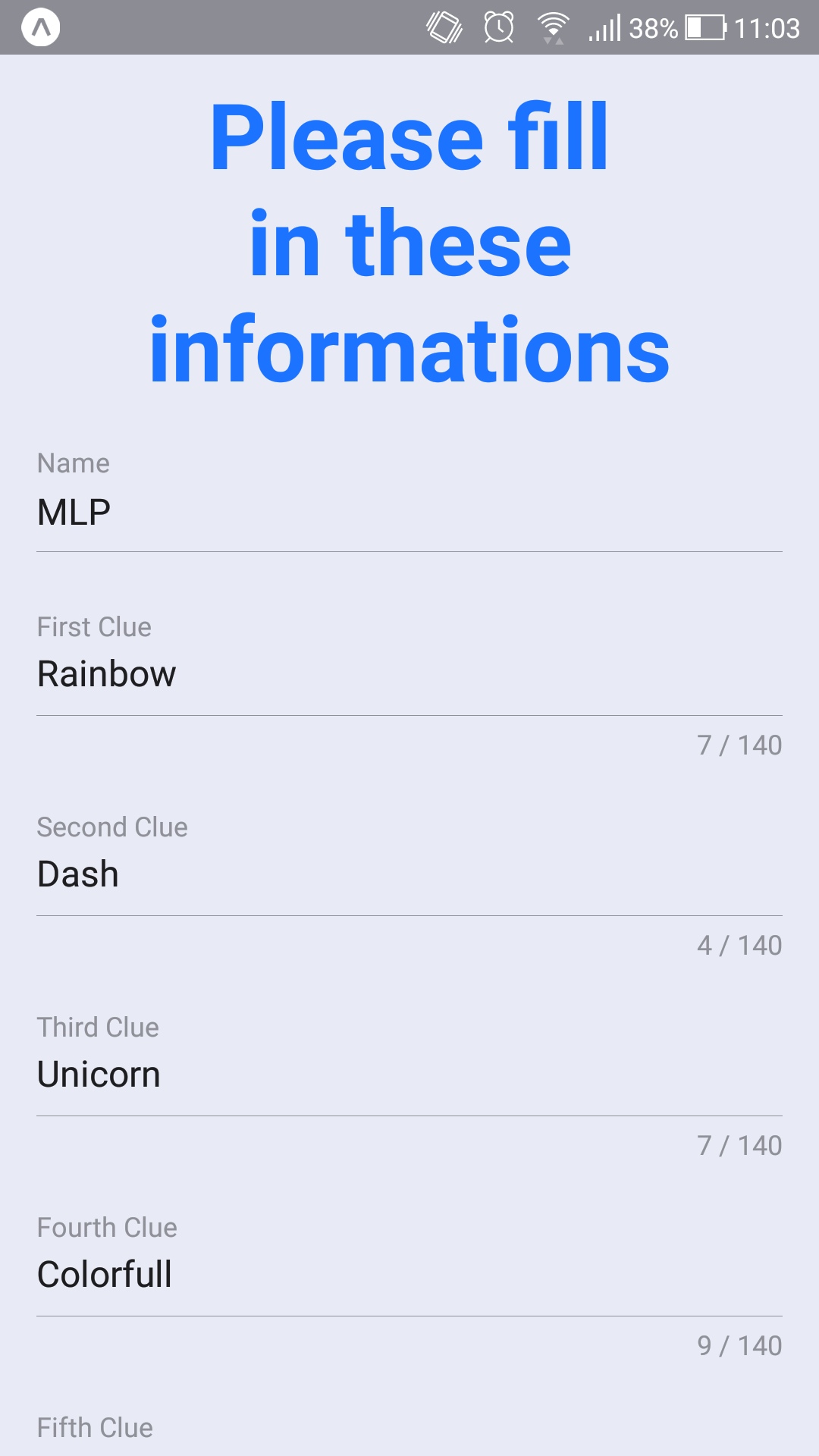Edit the Fourth Clue field with Colorfull
The height and width of the screenshot is (1456, 819).
(x=409, y=1275)
